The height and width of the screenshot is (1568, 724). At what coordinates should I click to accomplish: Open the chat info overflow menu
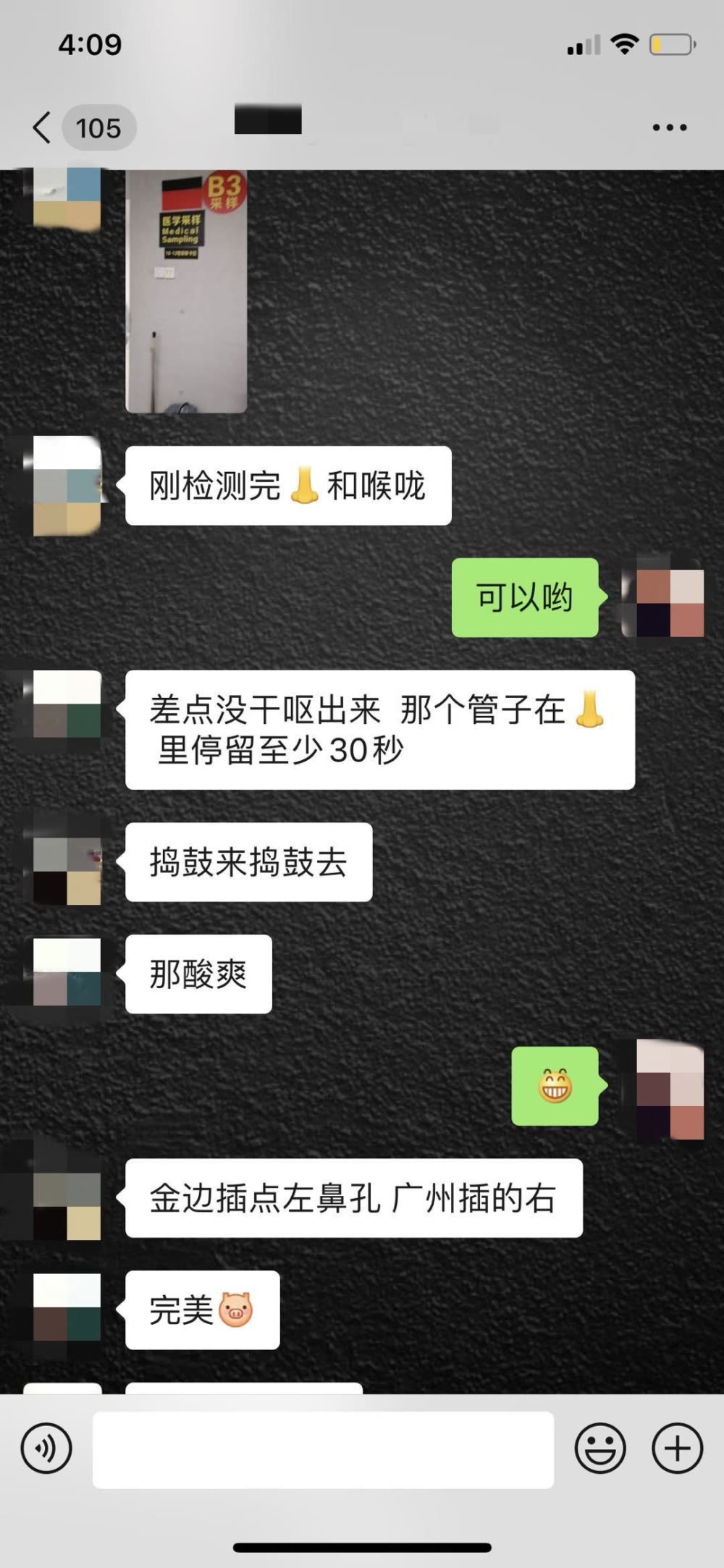click(x=670, y=127)
